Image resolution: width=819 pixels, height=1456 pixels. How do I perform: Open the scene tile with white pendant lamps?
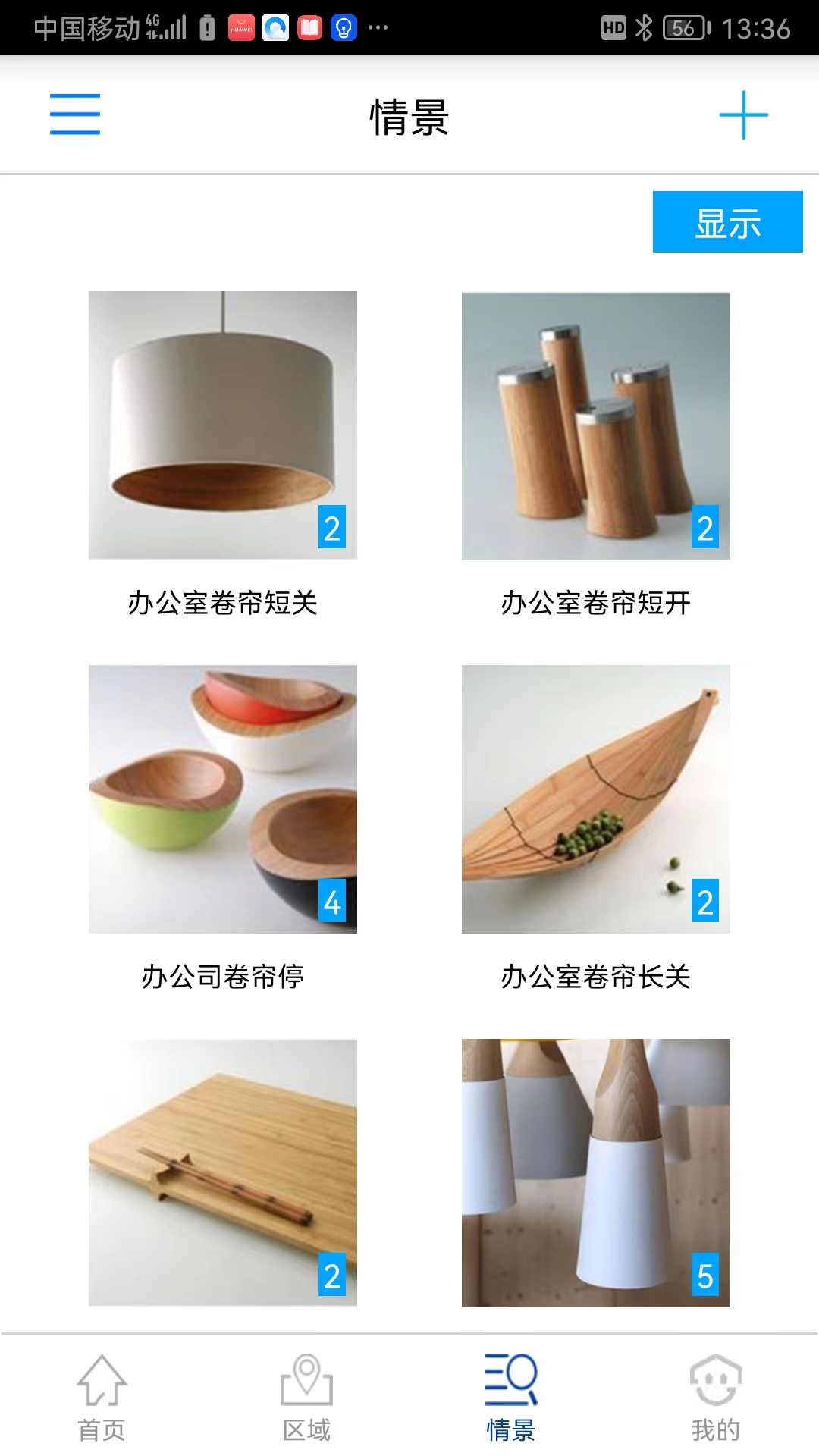[x=595, y=1172]
